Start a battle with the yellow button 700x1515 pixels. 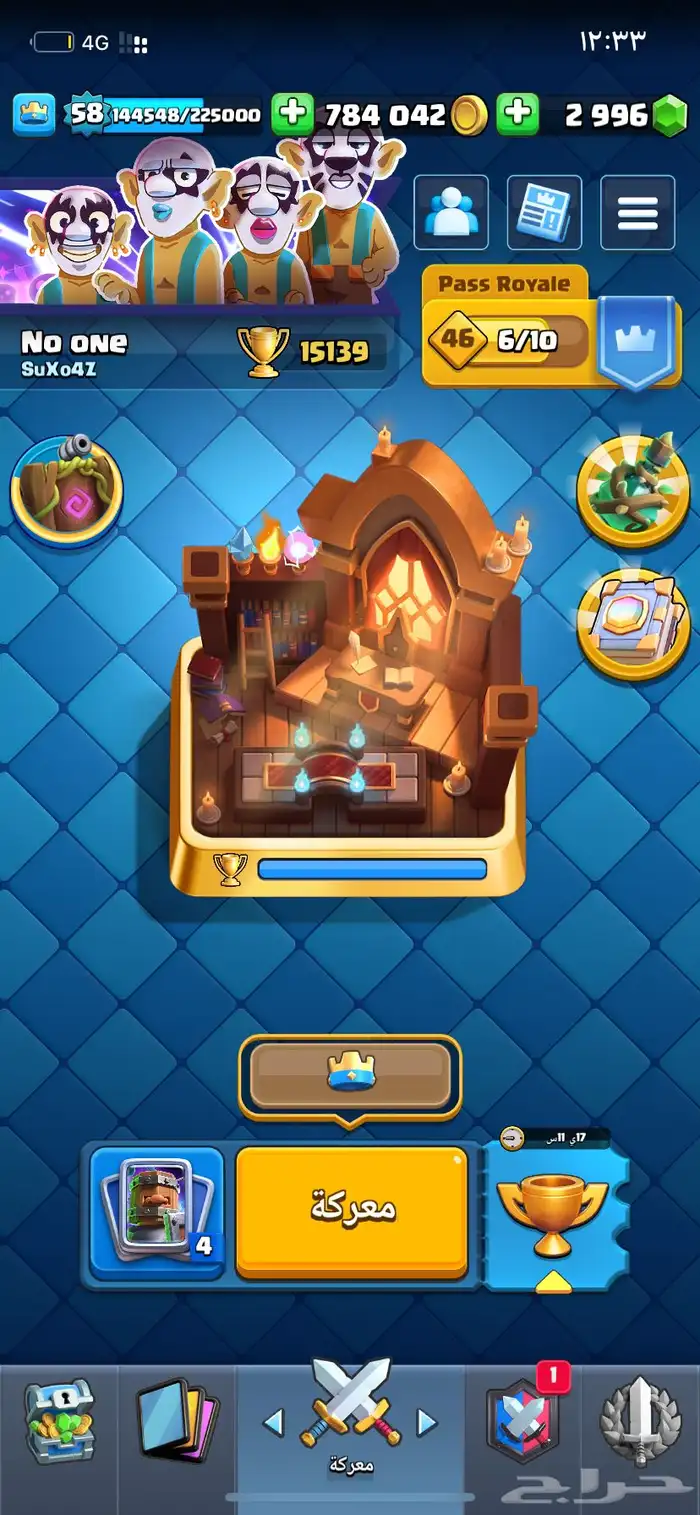[x=352, y=1212]
